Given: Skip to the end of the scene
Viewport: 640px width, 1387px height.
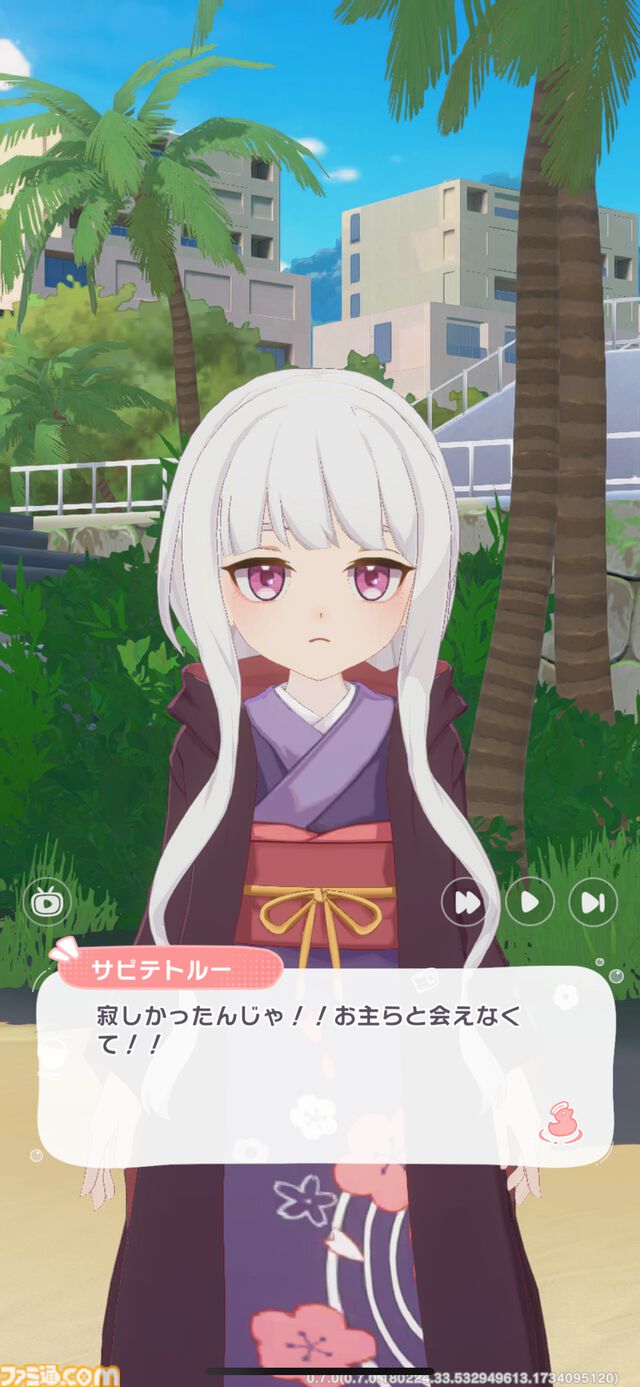Looking at the screenshot, I should pos(593,903).
